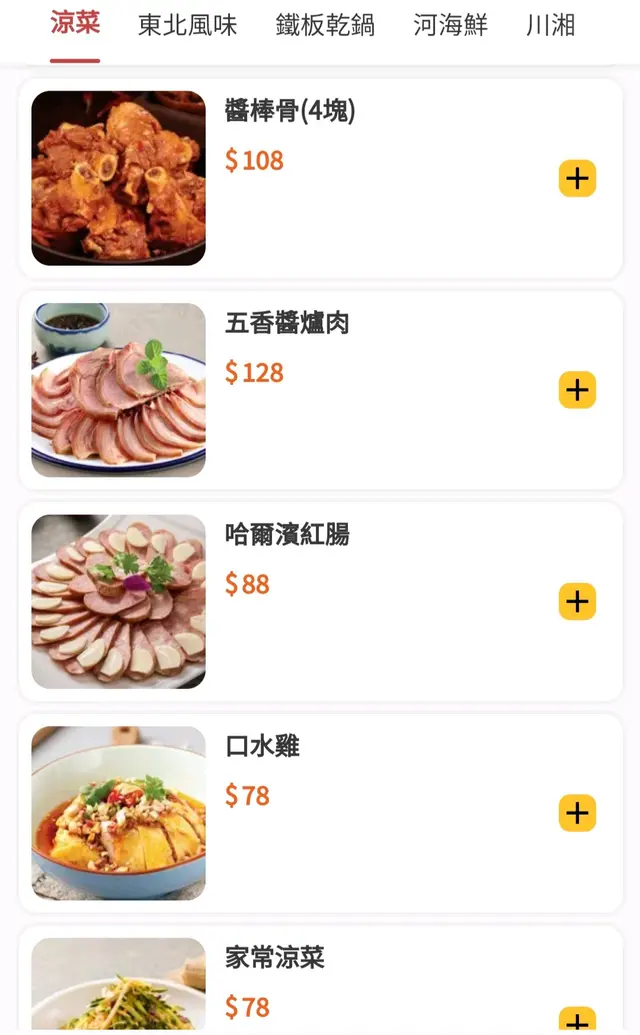This screenshot has width=640, height=1035.
Task: Switch to the 東北風味 tab
Action: point(188,25)
